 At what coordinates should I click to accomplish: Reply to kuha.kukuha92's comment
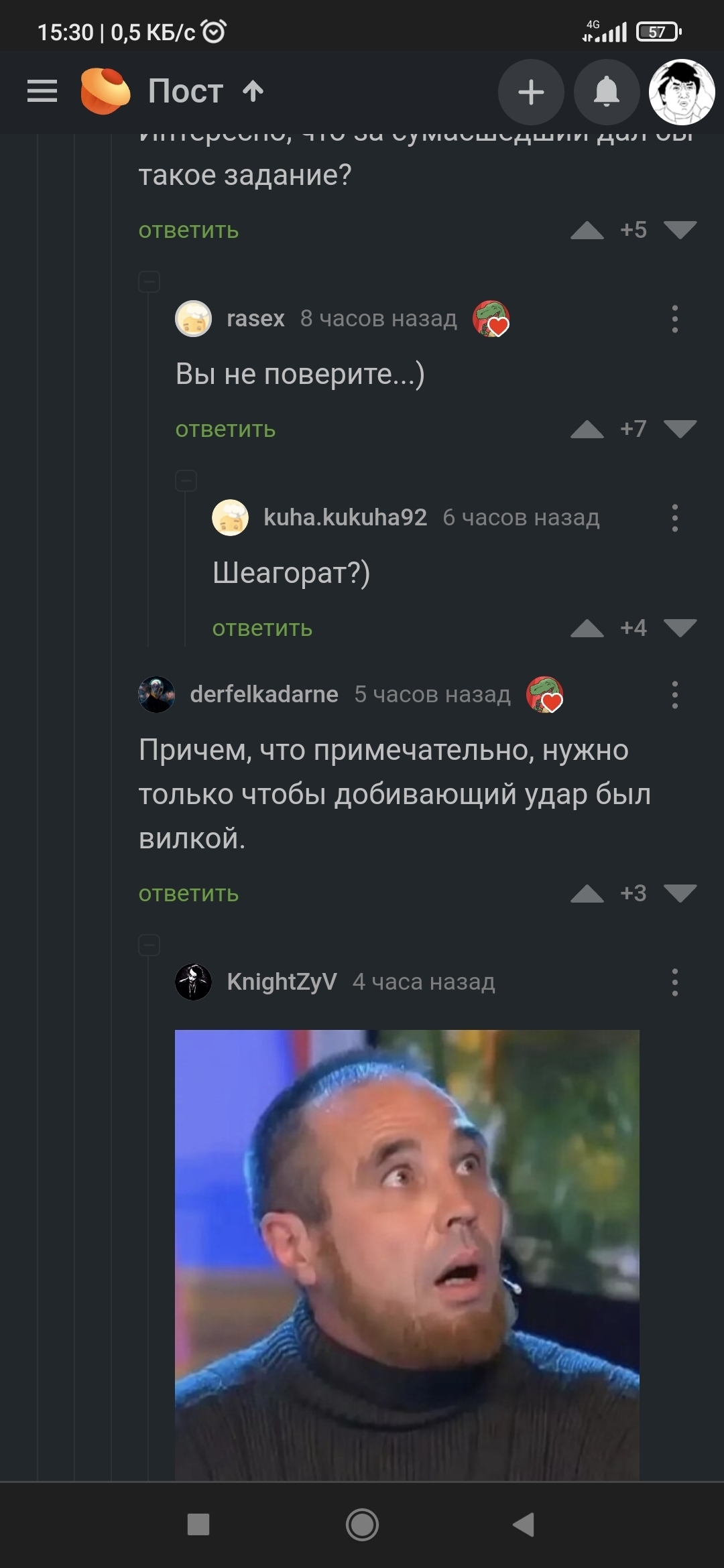pyautogui.click(x=262, y=629)
